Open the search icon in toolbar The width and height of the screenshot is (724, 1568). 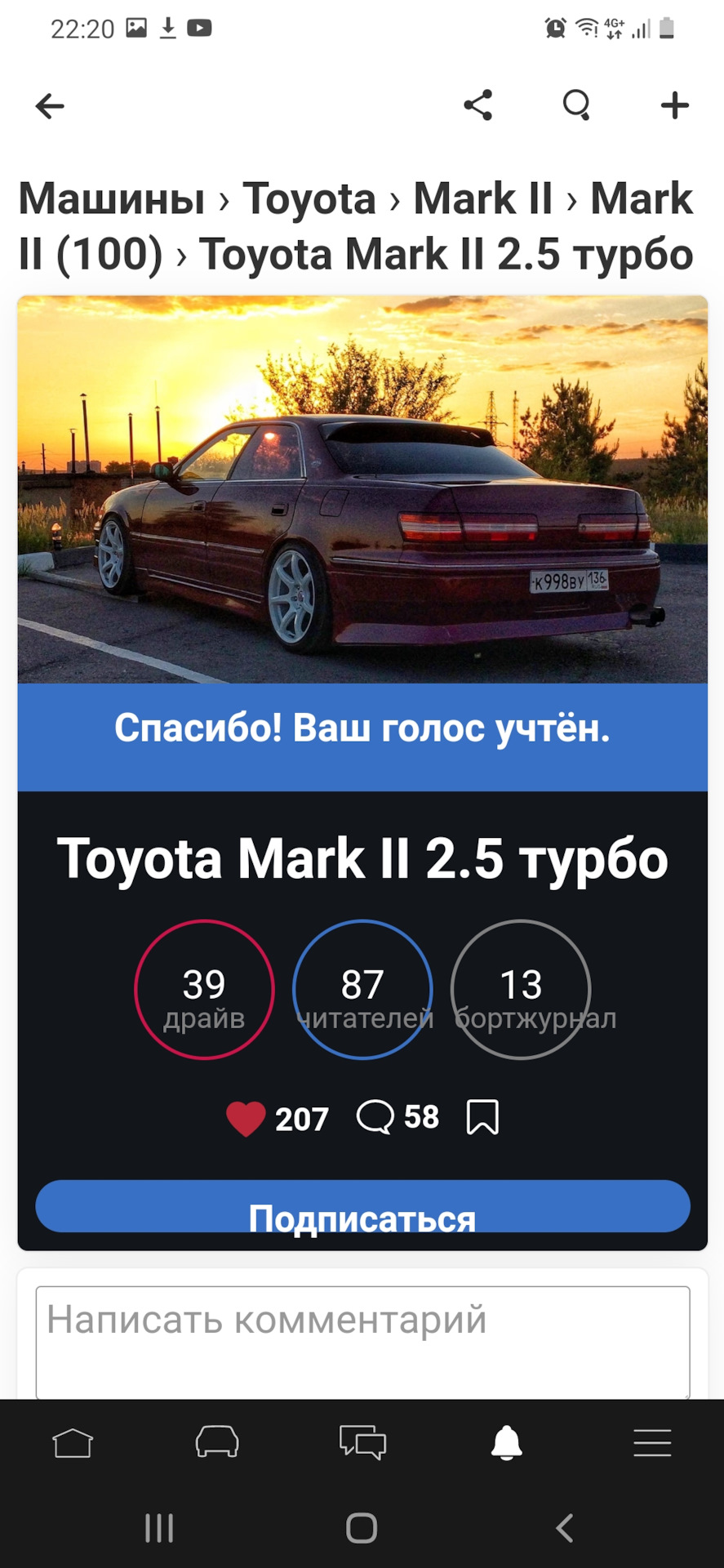(x=576, y=105)
